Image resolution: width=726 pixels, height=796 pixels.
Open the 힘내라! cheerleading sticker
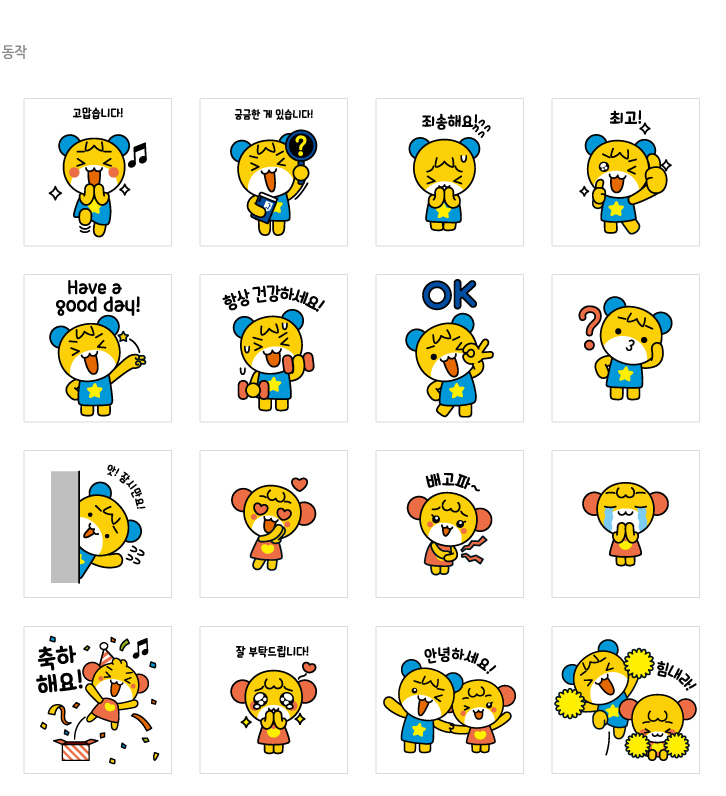[626, 700]
